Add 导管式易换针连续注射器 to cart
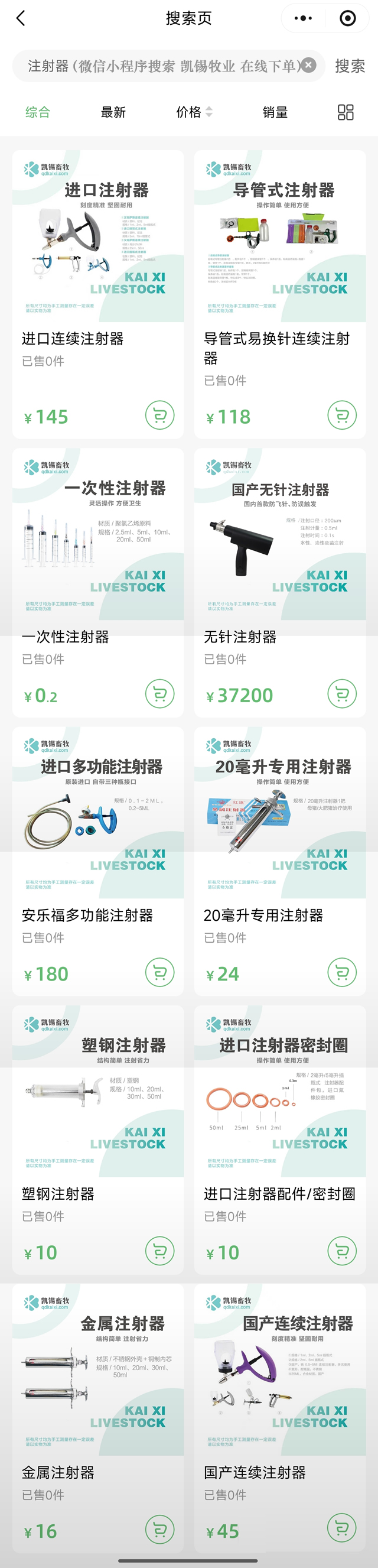 341,415
